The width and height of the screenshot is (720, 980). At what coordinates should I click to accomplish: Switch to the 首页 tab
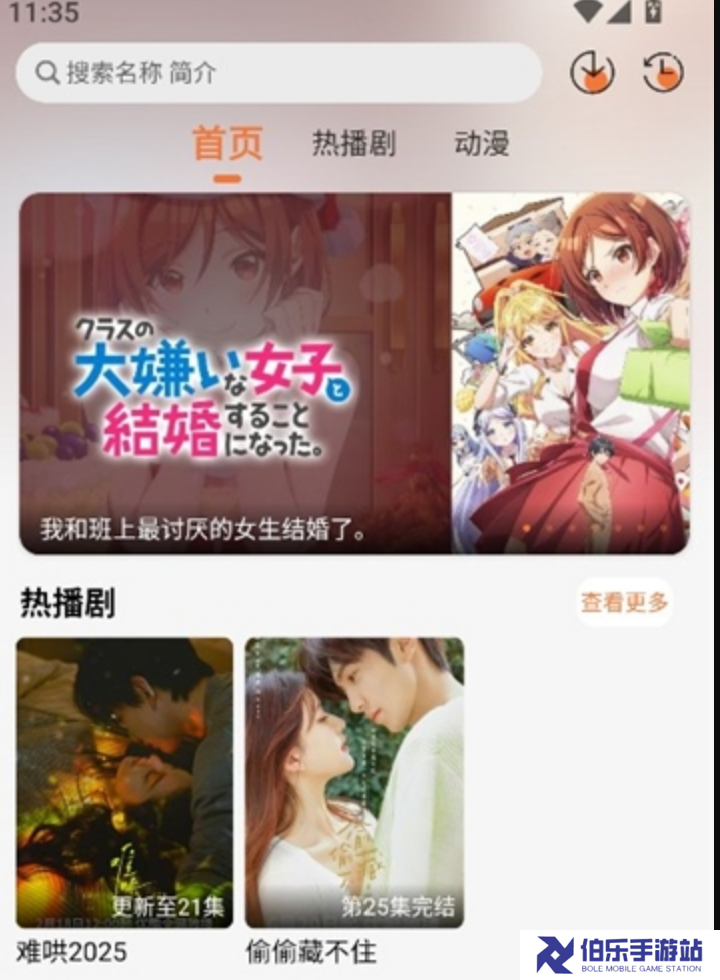pyautogui.click(x=227, y=144)
